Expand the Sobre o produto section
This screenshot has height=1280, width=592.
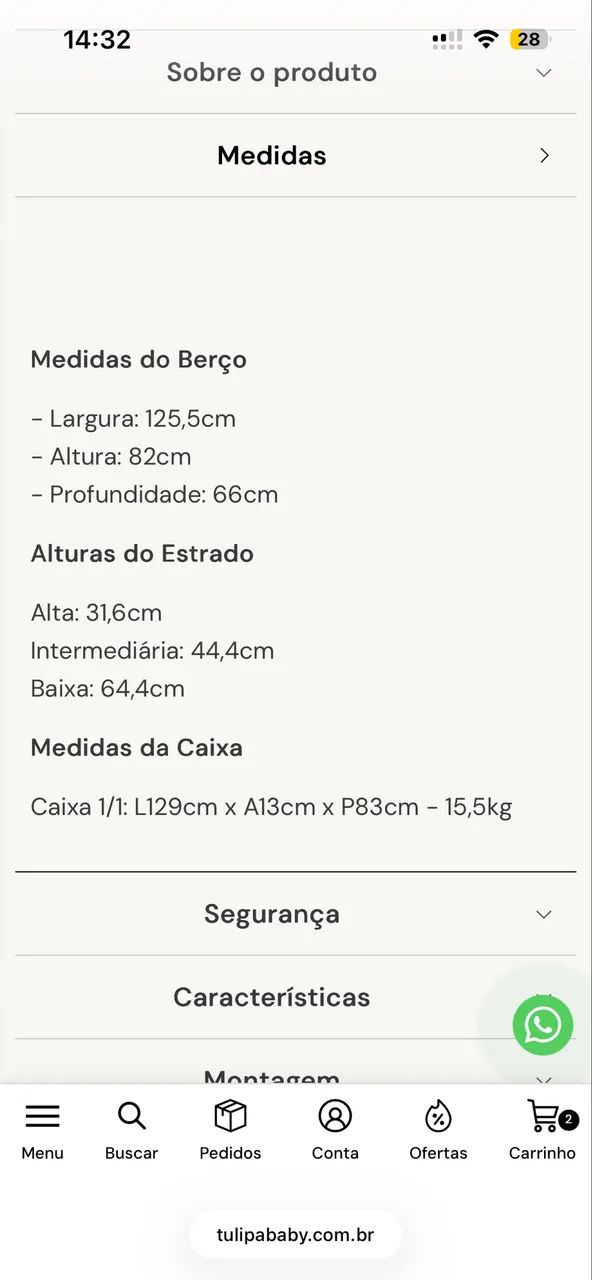[x=295, y=73]
